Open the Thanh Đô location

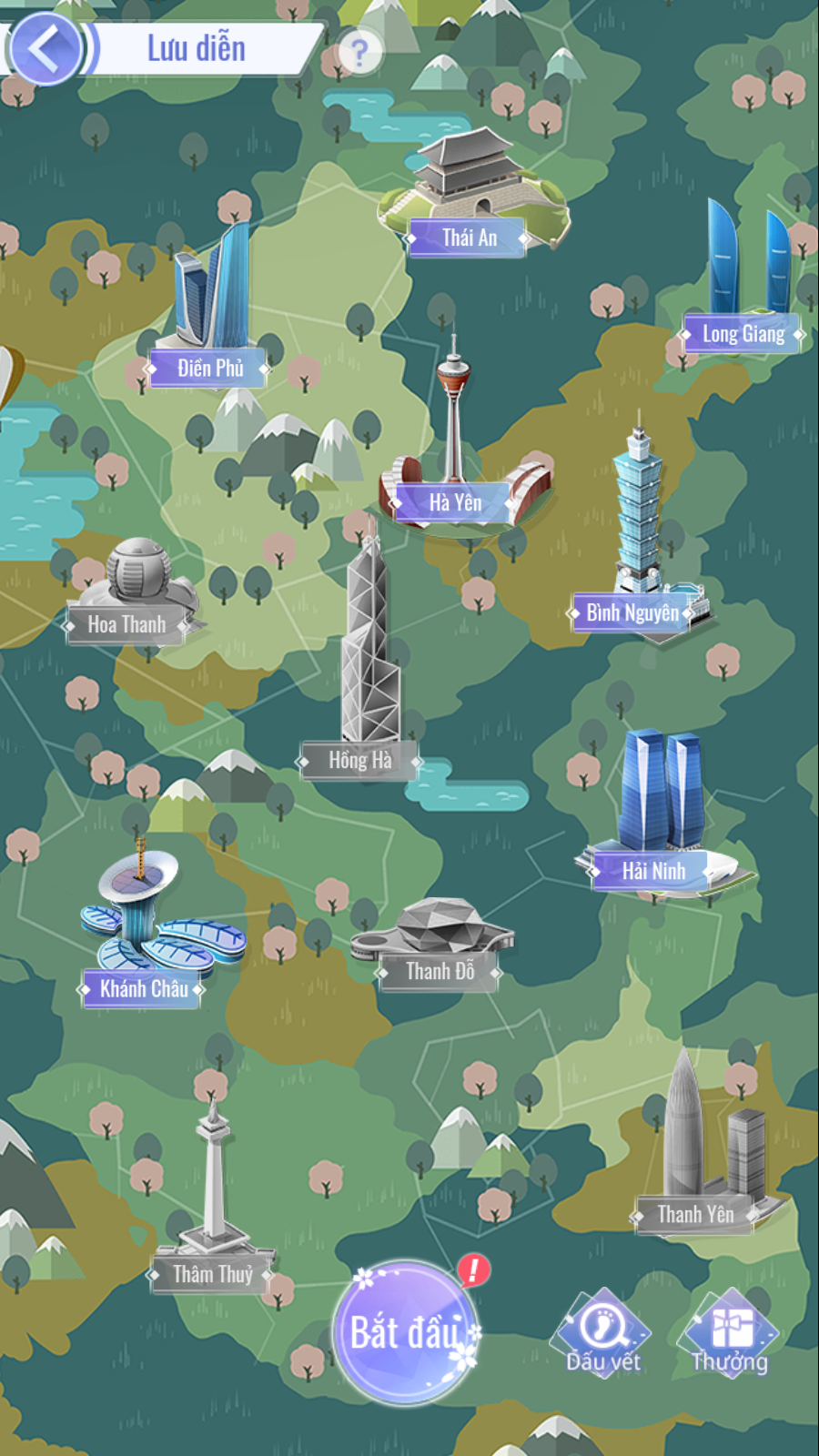440,971
